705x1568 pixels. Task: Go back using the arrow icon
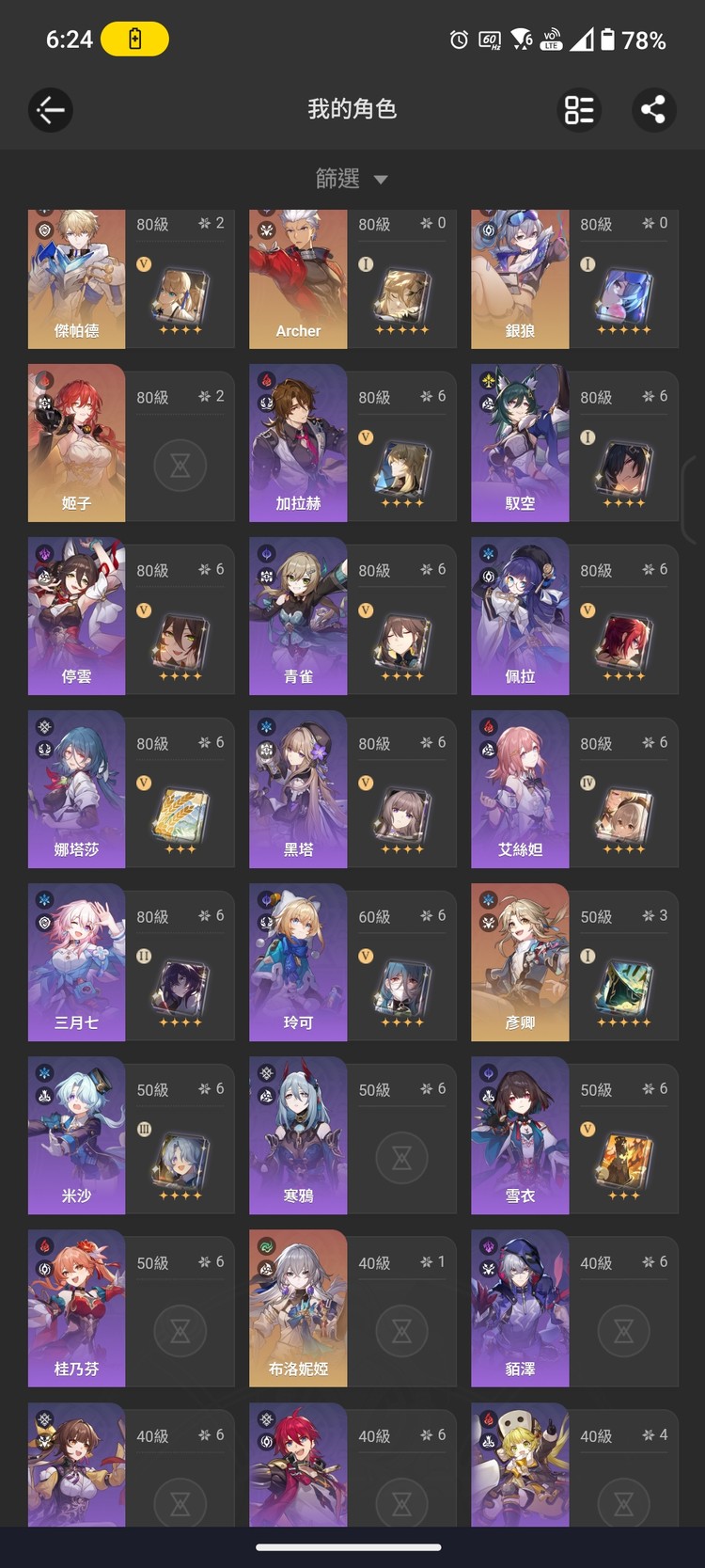pyautogui.click(x=51, y=110)
